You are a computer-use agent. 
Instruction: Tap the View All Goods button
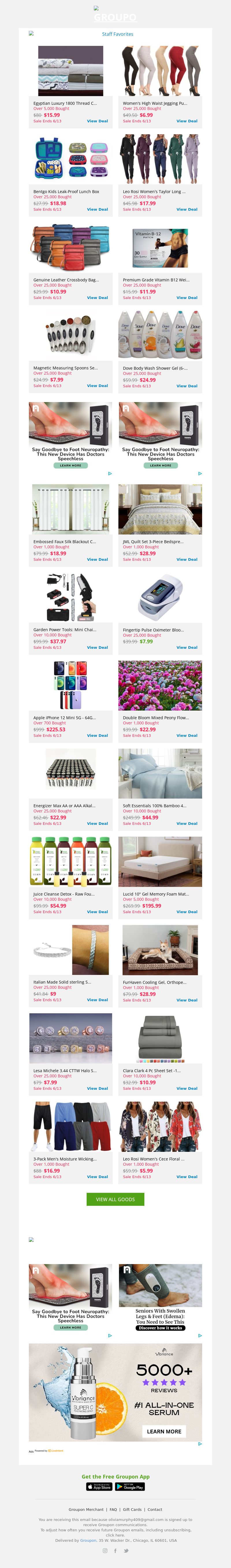(x=115, y=1199)
